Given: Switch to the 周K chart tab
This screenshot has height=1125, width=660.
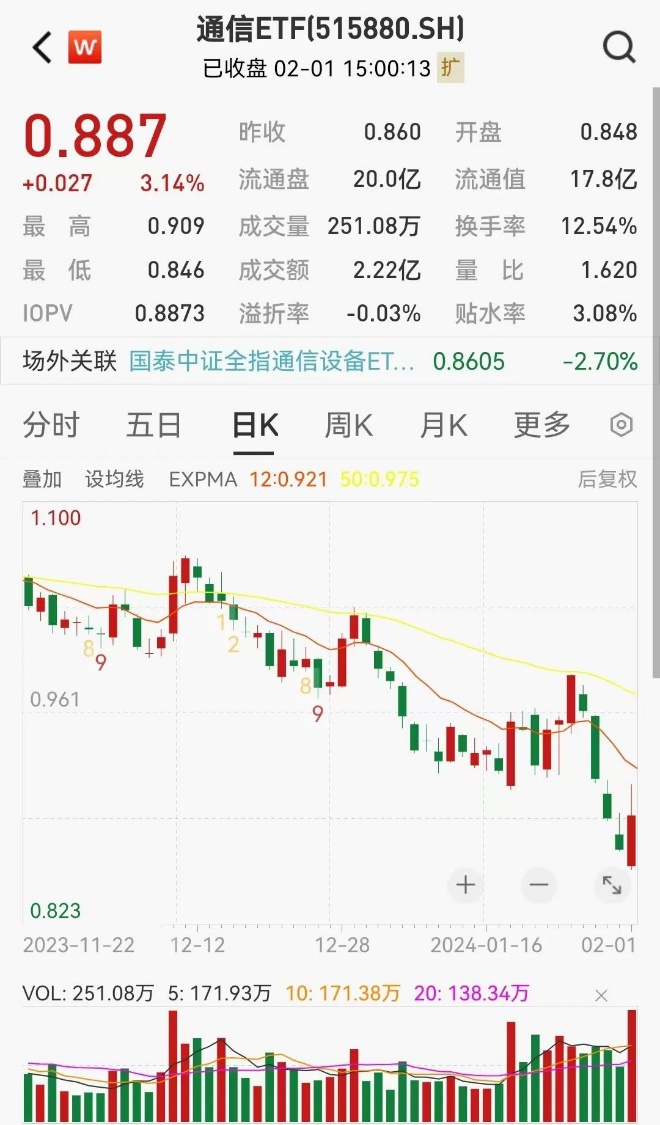Looking at the screenshot, I should [x=349, y=425].
